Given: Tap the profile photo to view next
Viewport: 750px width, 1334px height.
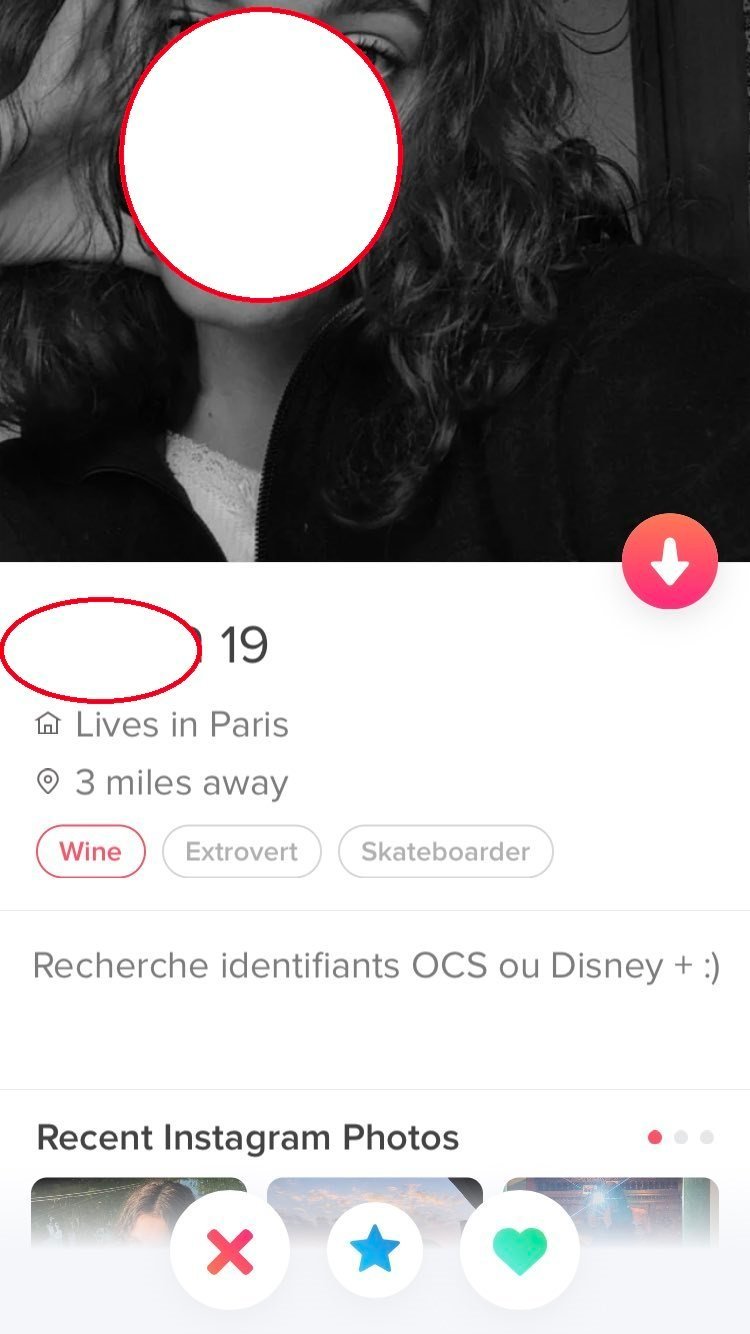Looking at the screenshot, I should (x=560, y=300).
